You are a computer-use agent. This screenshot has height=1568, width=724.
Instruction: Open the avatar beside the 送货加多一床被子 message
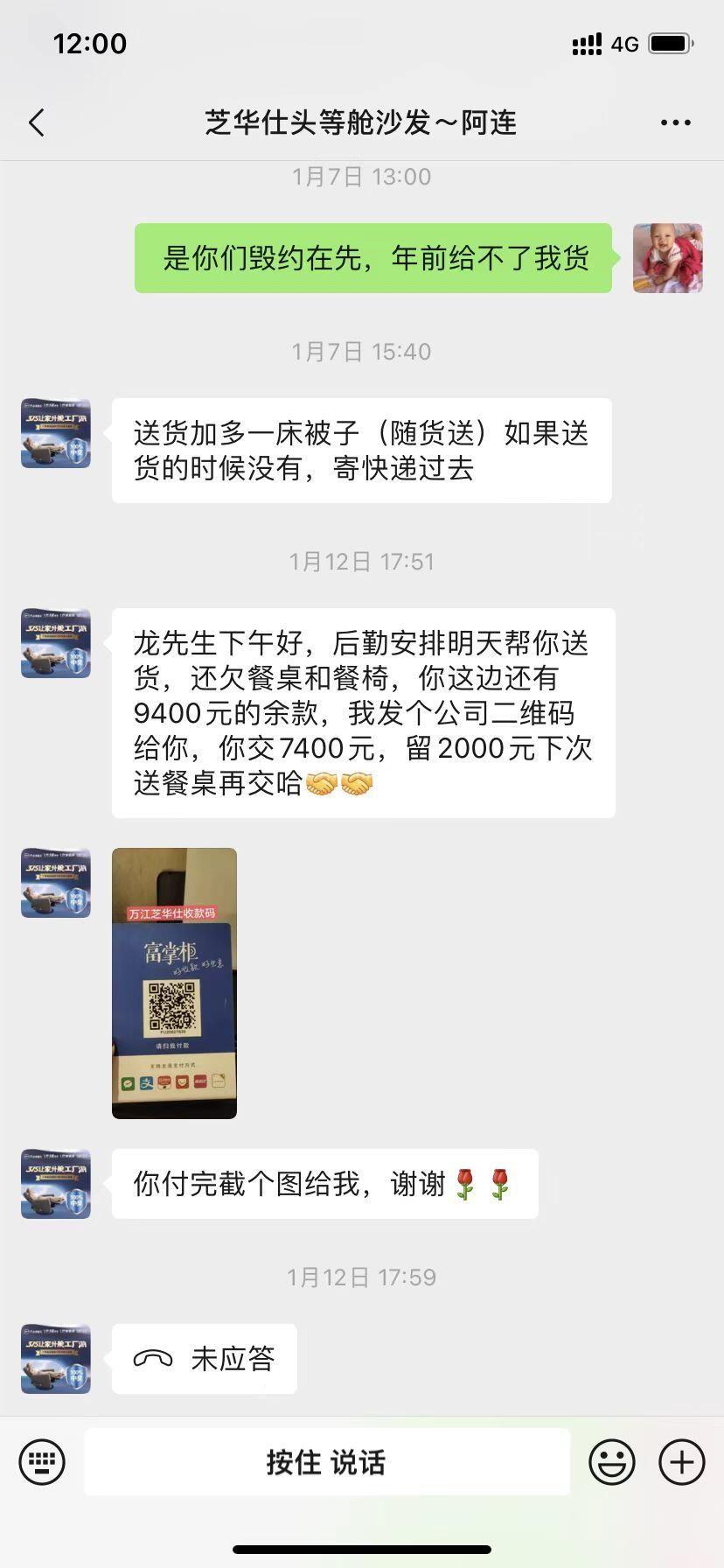56,433
